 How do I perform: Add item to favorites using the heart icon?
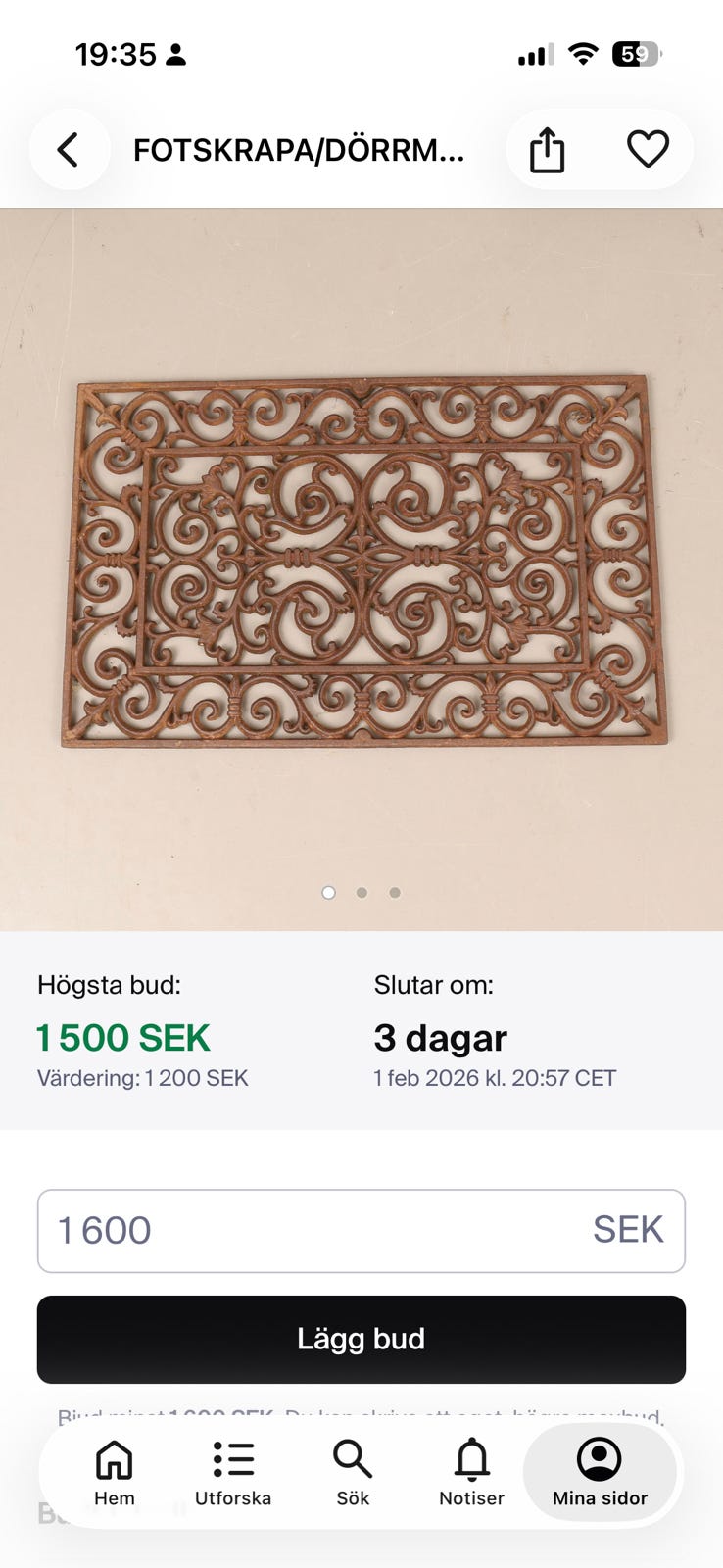648,149
